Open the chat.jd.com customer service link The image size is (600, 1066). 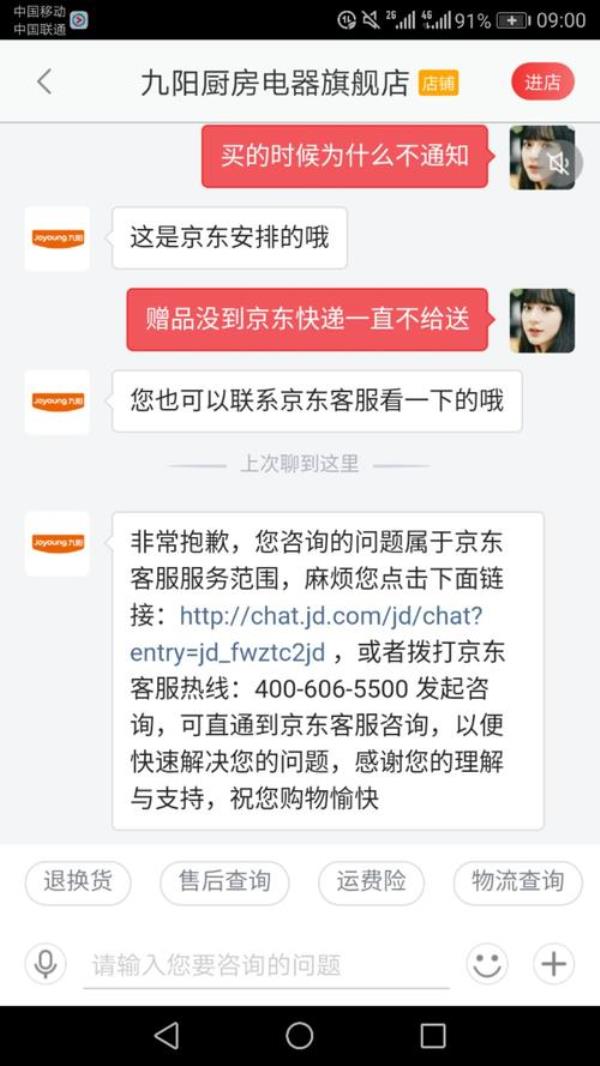click(330, 615)
